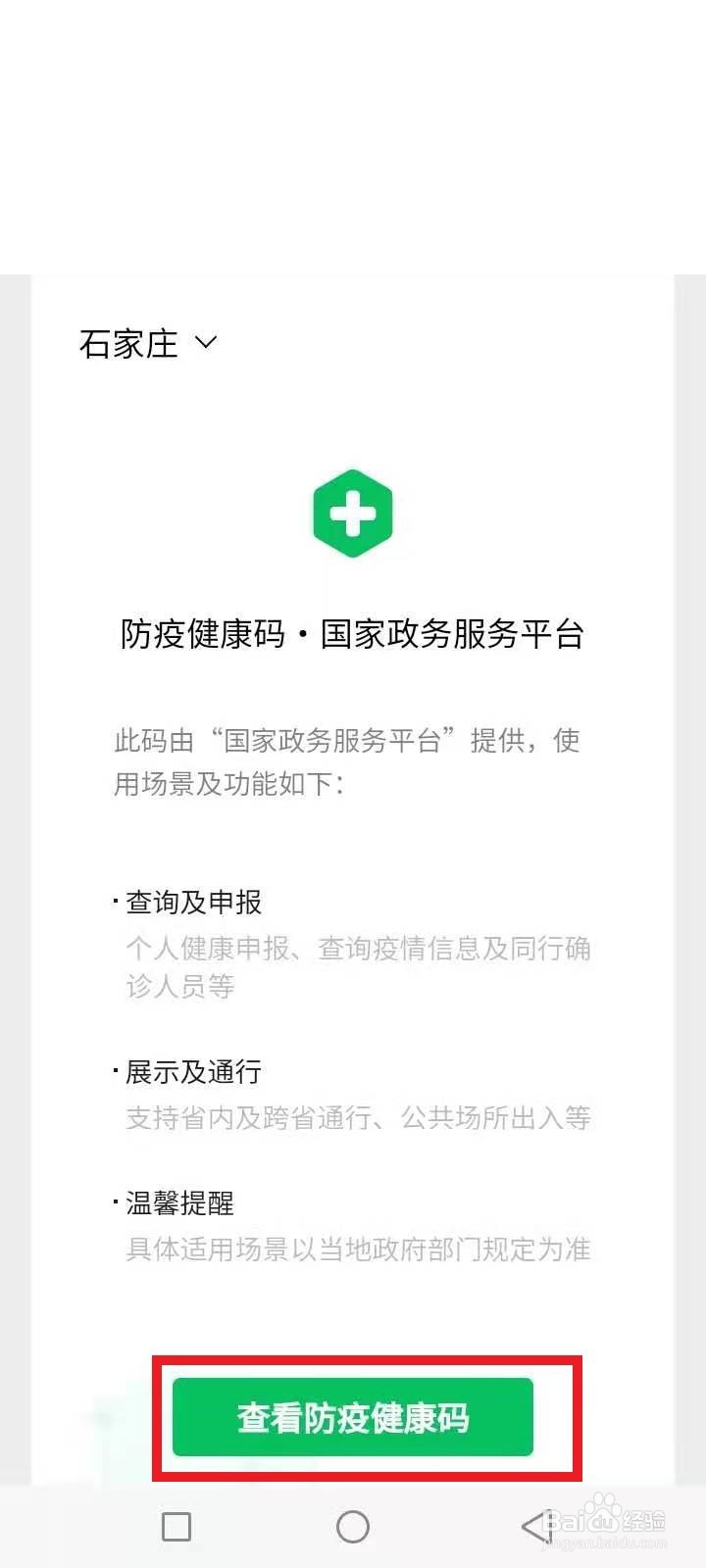Tap the usage description text below the title
706x1568 pixels.
346,761
